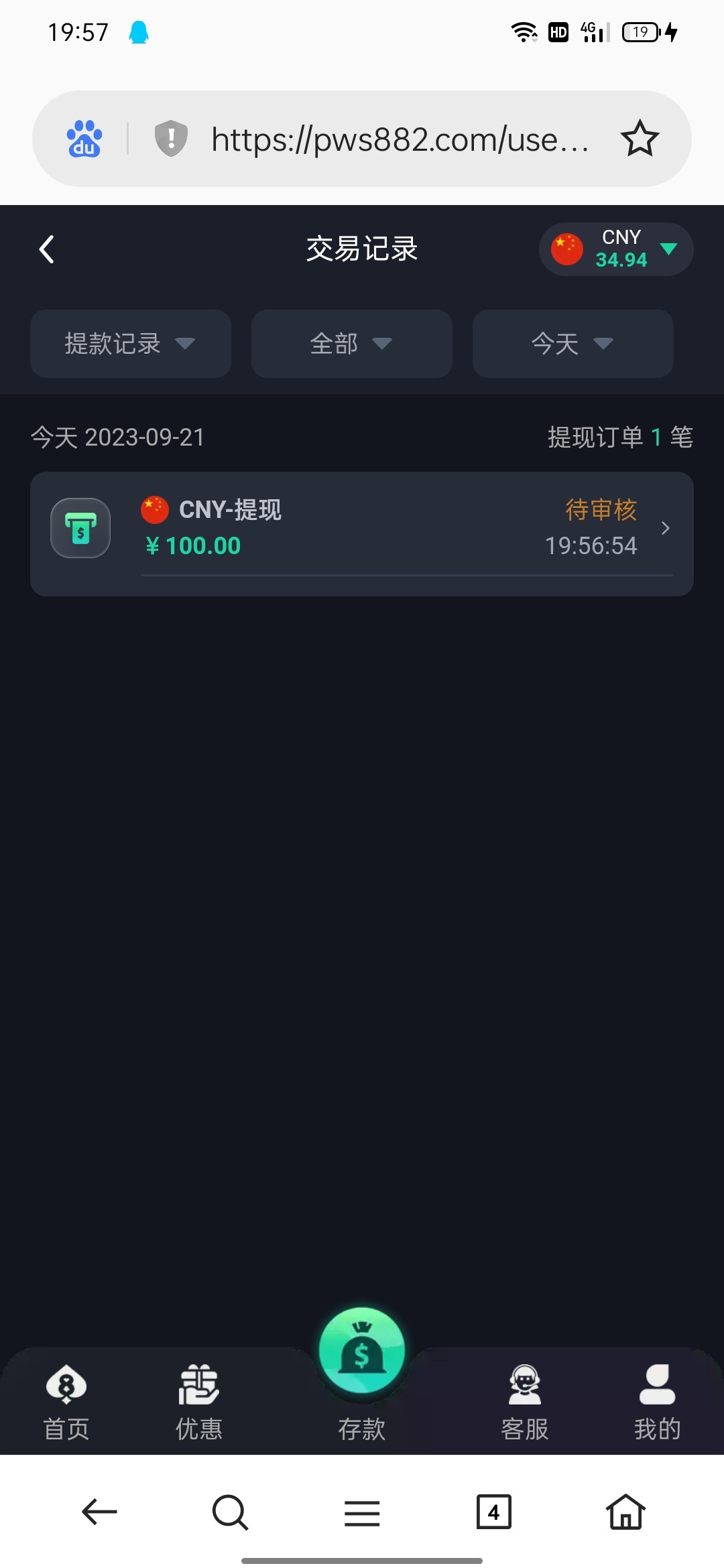Click the Baidu paw logo in the address bar
Image resolution: width=724 pixels, height=1568 pixels.
point(82,138)
